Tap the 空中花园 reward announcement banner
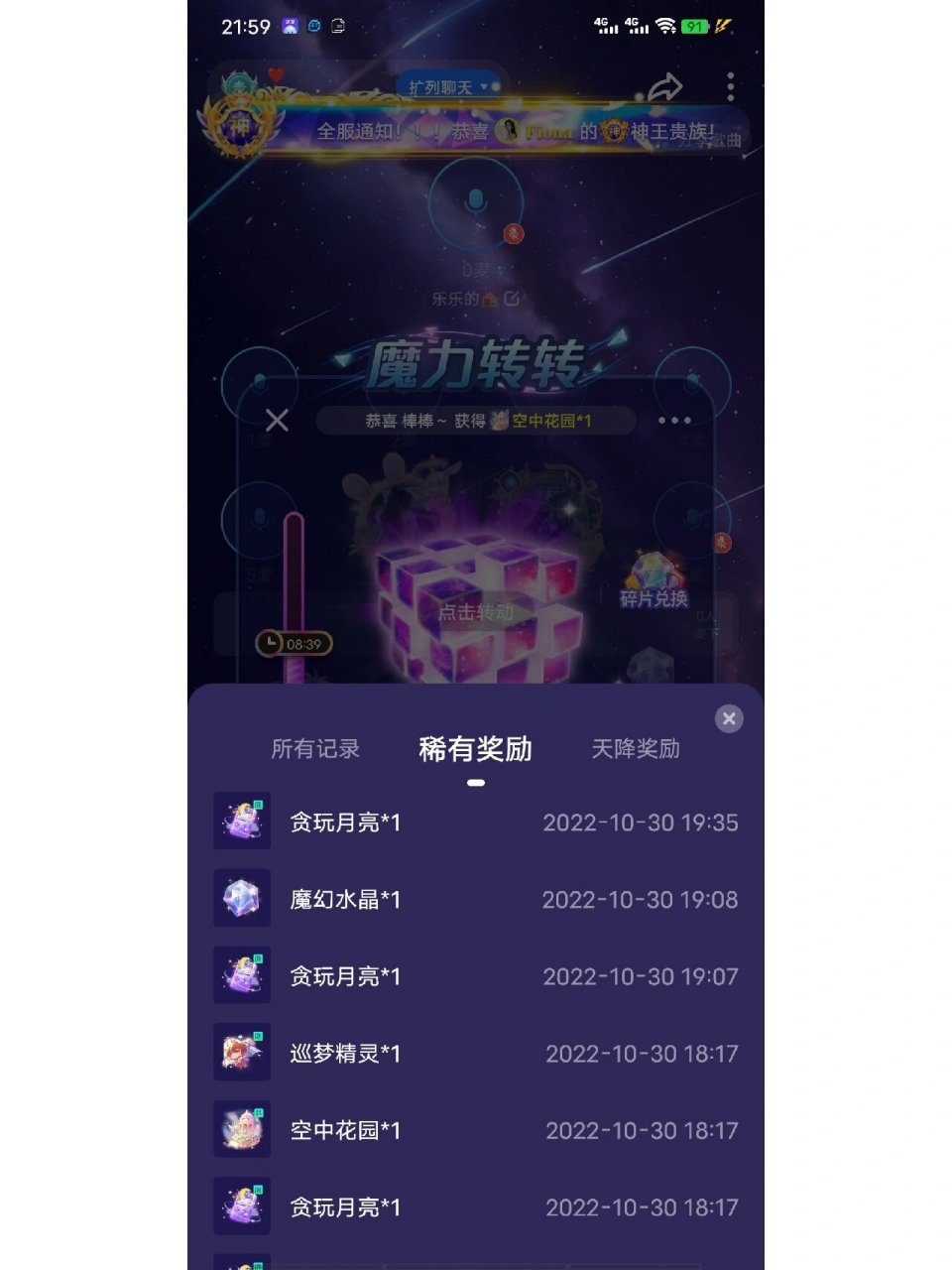The height and width of the screenshot is (1270, 952). pyautogui.click(x=476, y=421)
